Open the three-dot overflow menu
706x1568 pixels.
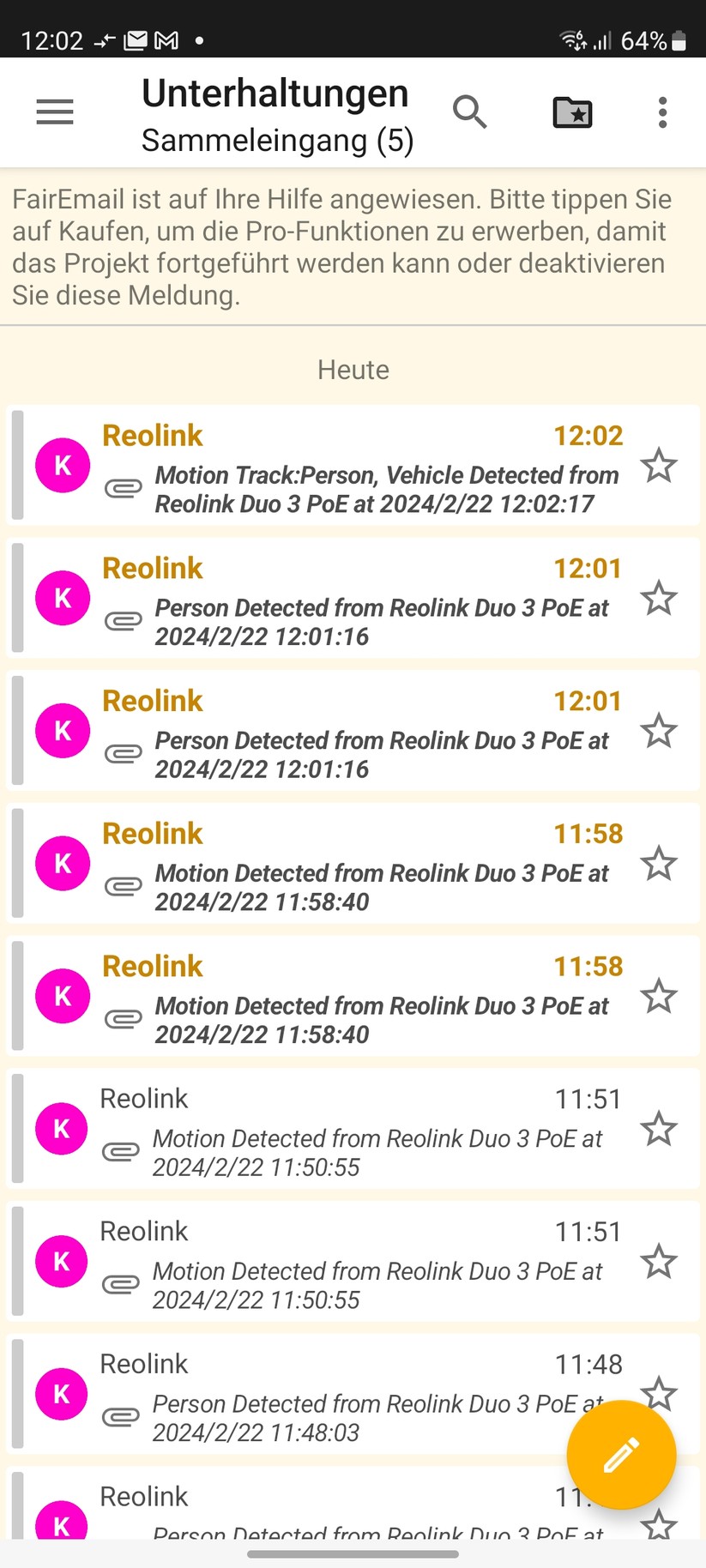click(x=661, y=112)
